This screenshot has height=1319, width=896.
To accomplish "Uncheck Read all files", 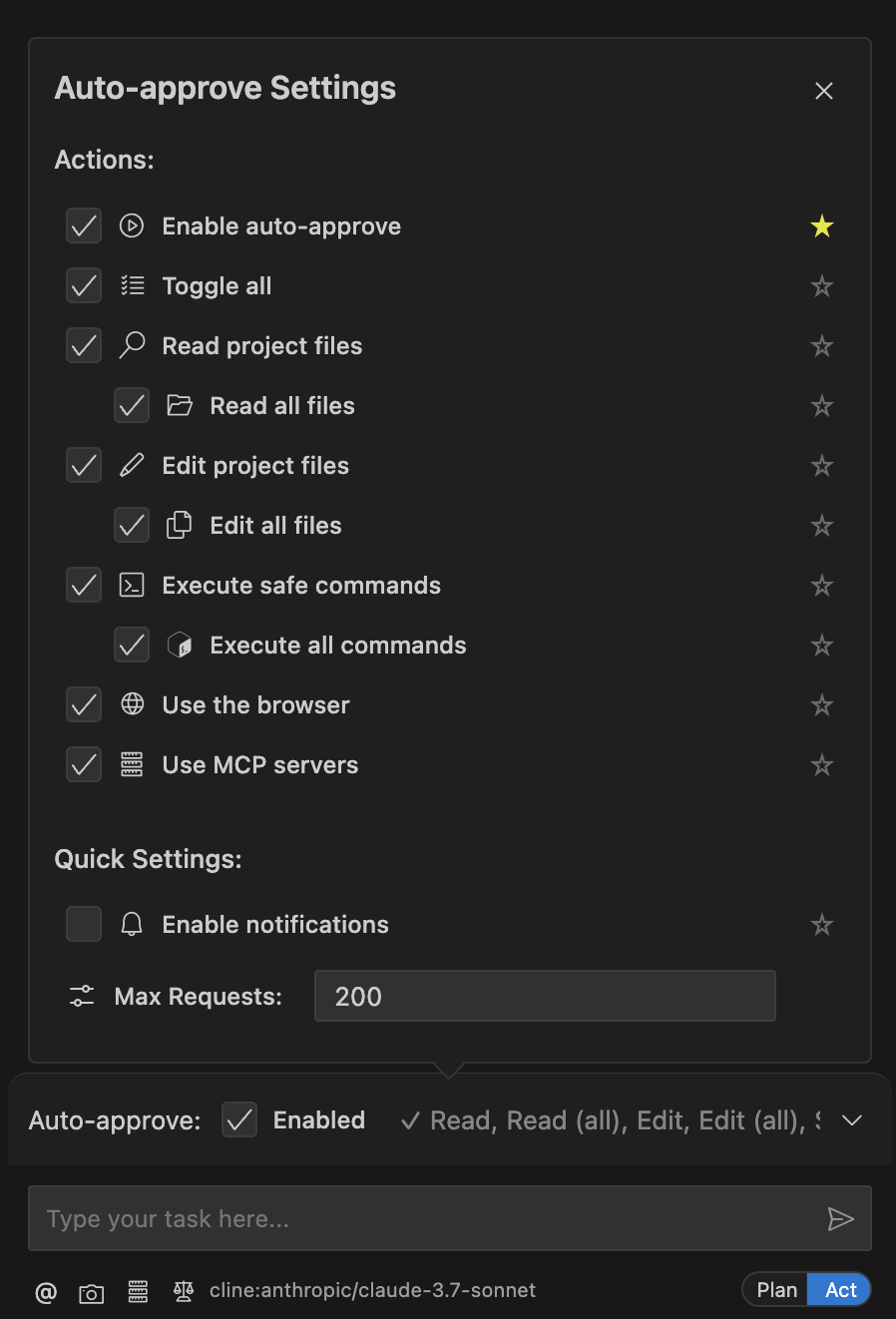I will (x=132, y=406).
